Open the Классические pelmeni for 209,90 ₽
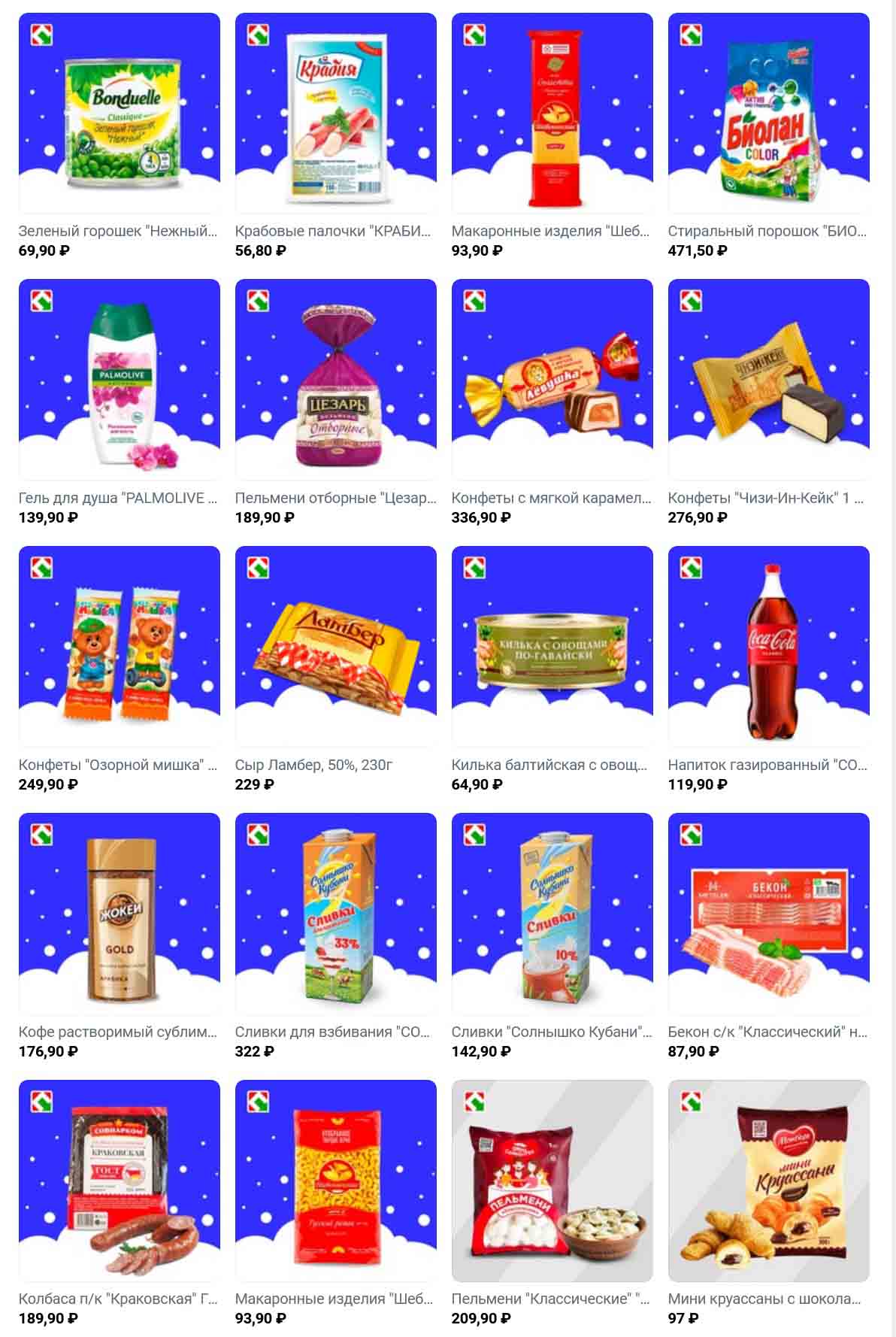Image resolution: width=896 pixels, height=1337 pixels. [x=552, y=1181]
